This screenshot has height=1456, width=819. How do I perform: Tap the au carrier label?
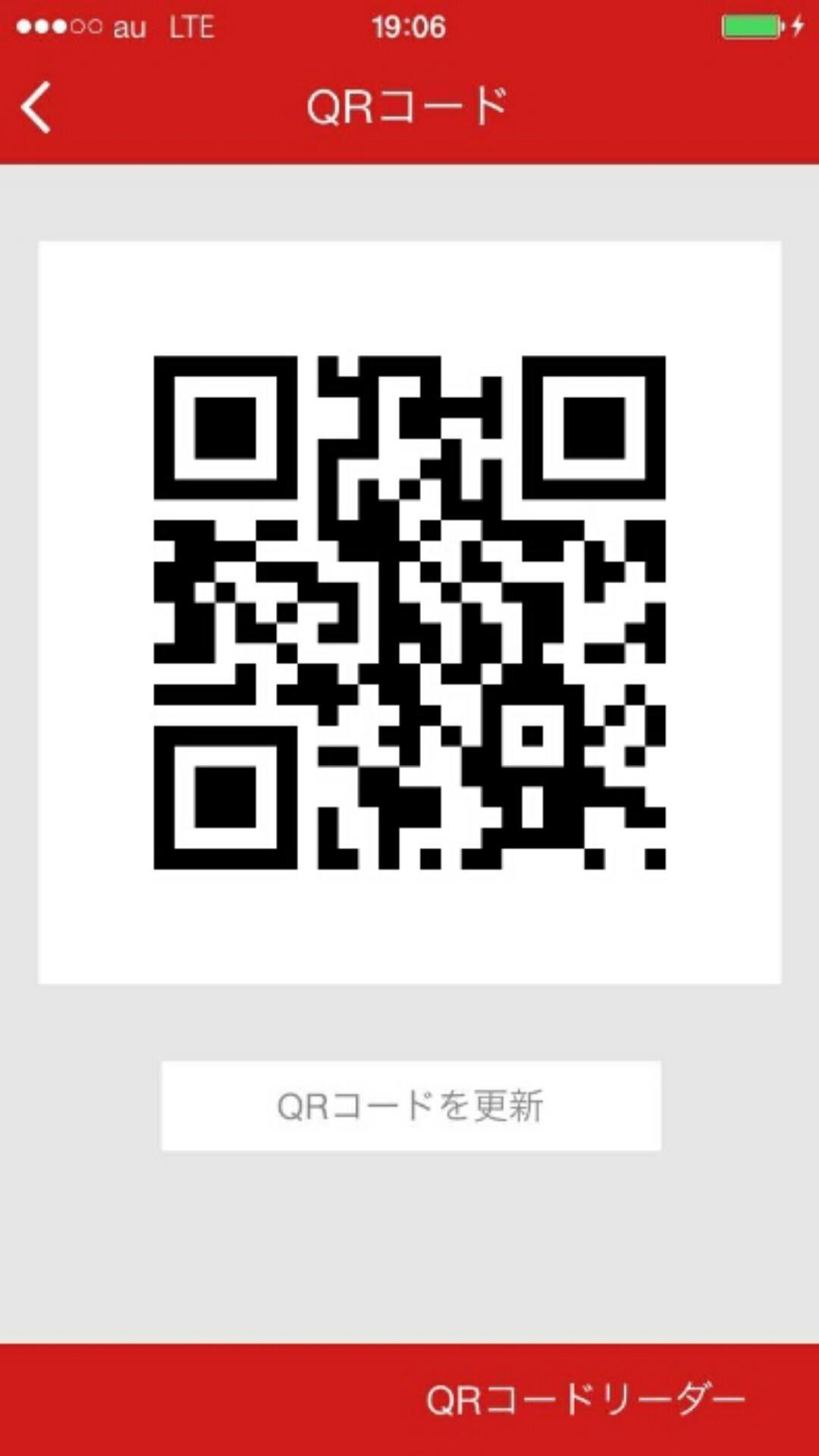[x=129, y=27]
